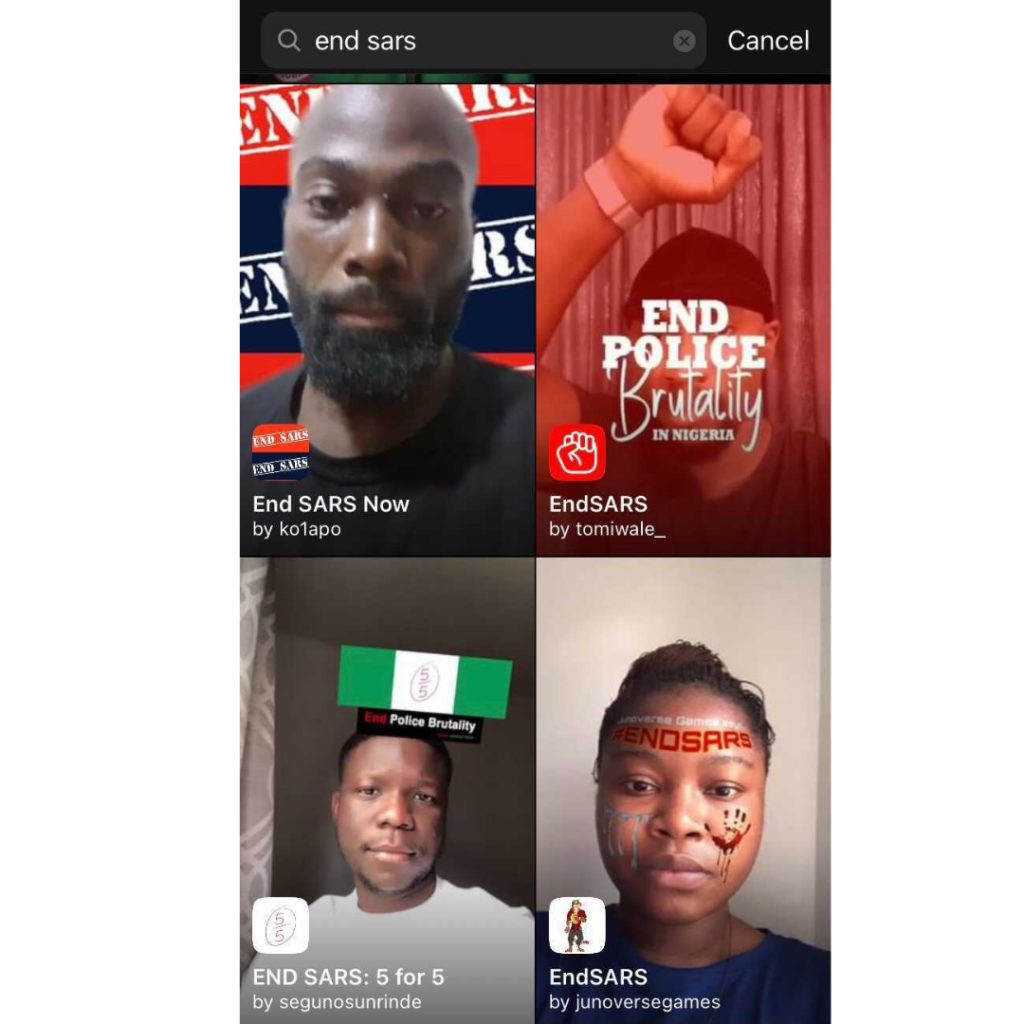The height and width of the screenshot is (1024, 1024).
Task: Choose the EndSARS effect by junoversegames
Action: (683, 790)
